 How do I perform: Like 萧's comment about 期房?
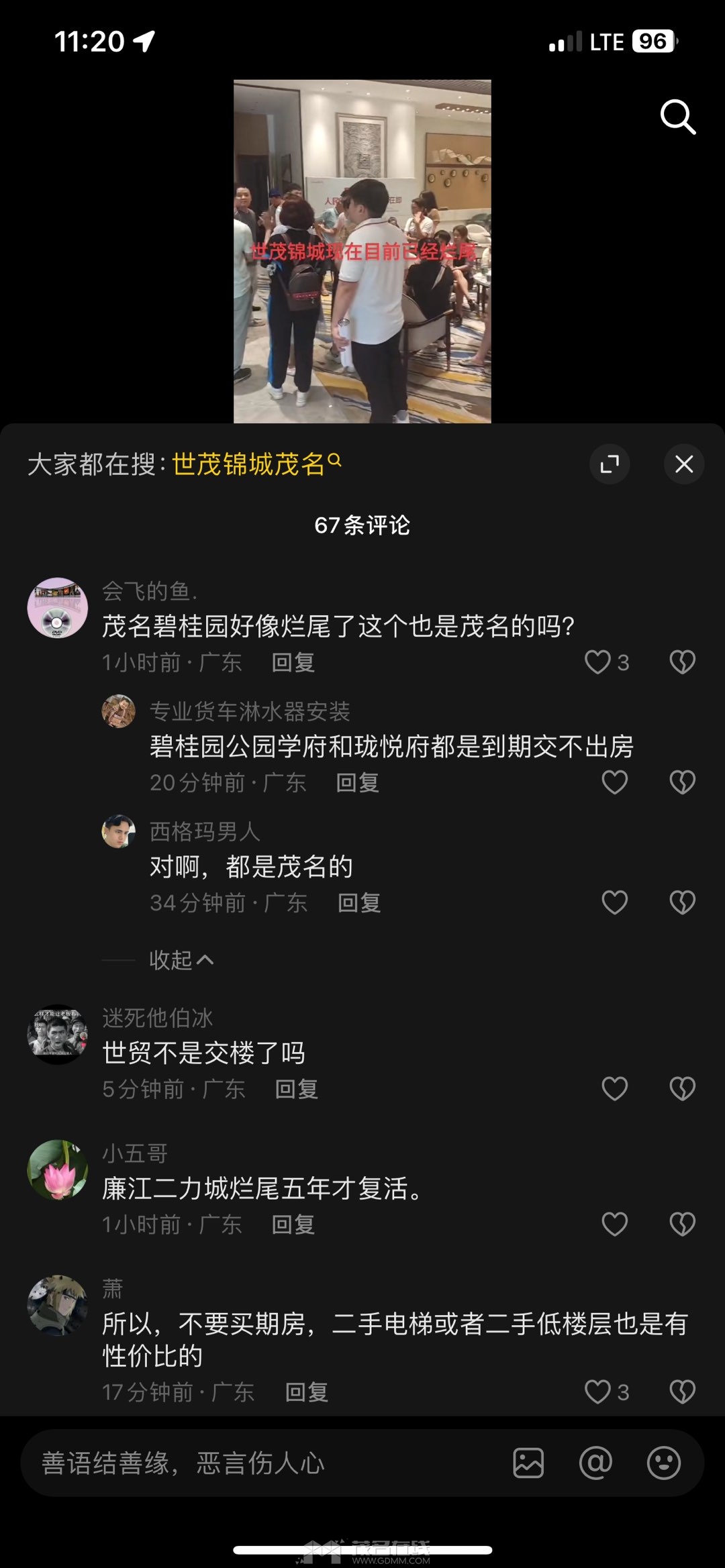click(x=597, y=1392)
